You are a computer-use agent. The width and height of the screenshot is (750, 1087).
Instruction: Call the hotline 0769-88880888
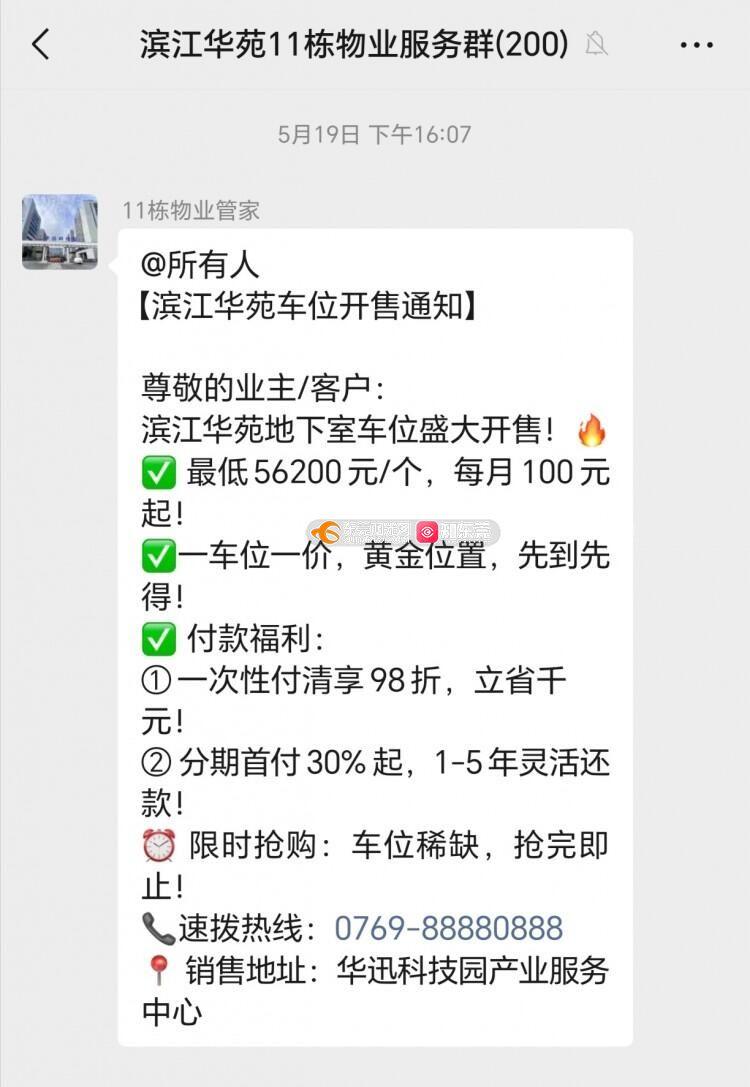[448, 928]
